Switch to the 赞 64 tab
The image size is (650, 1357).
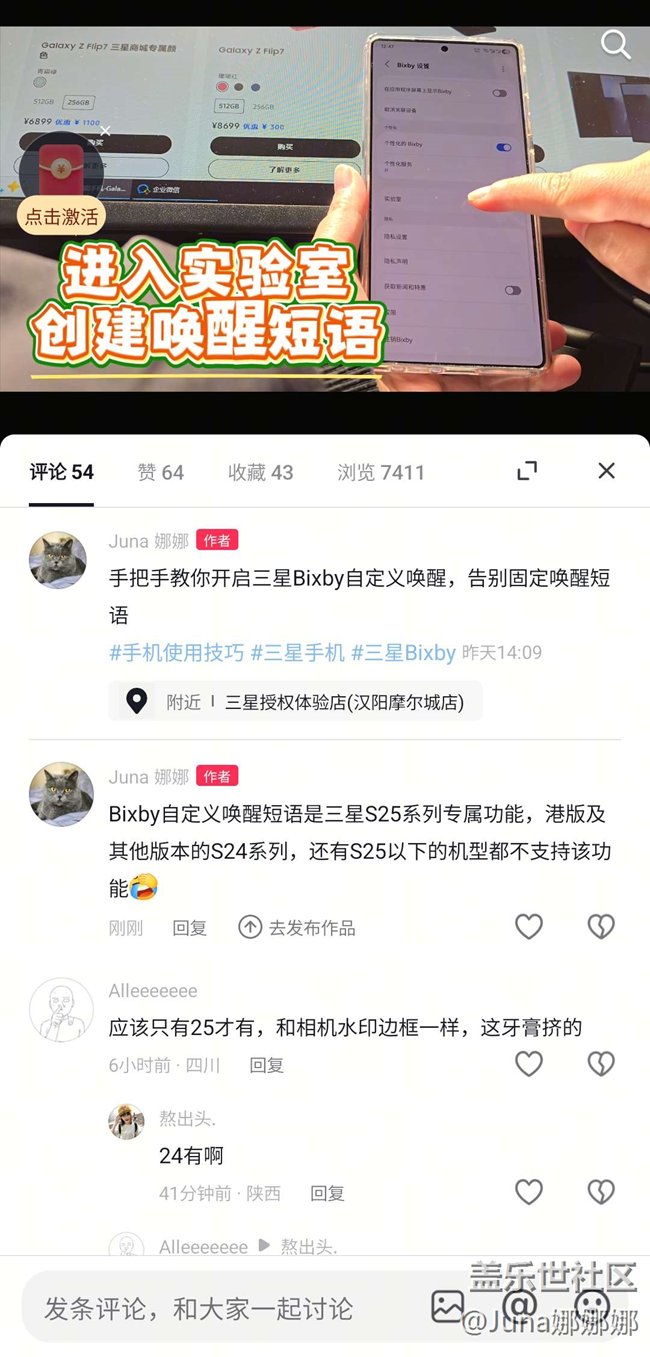click(160, 472)
